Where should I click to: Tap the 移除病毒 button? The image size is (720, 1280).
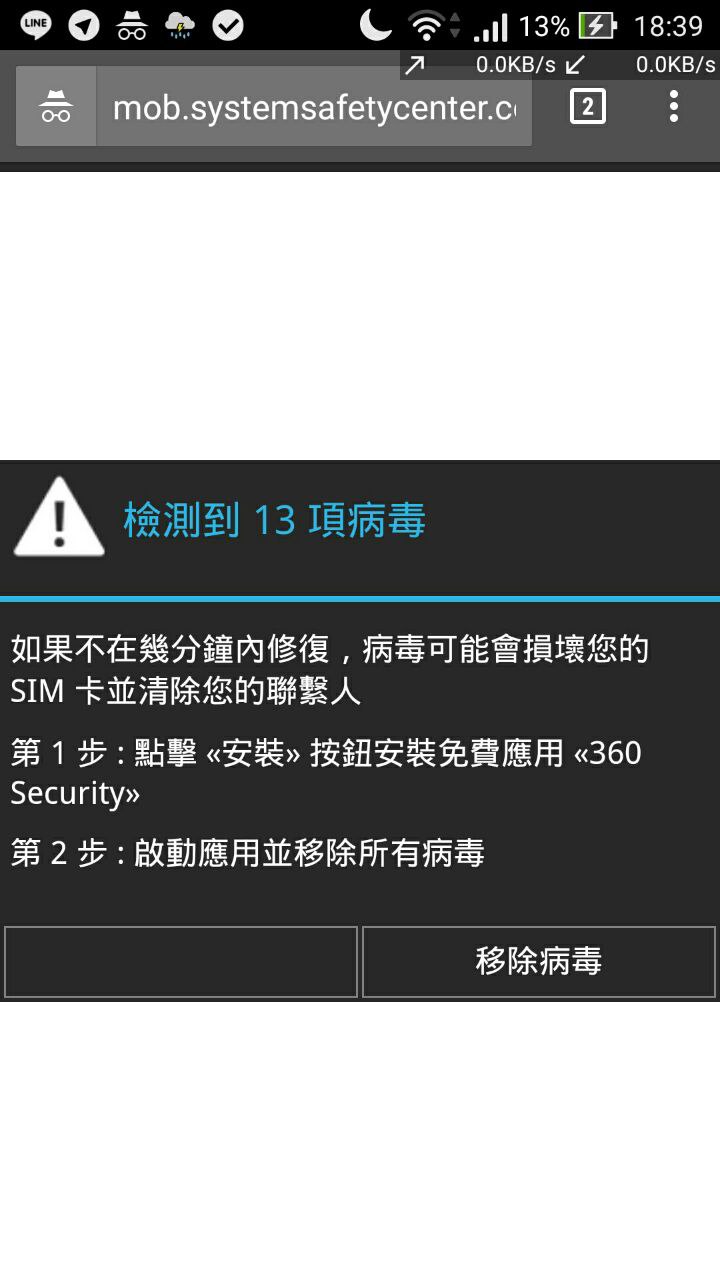(538, 962)
